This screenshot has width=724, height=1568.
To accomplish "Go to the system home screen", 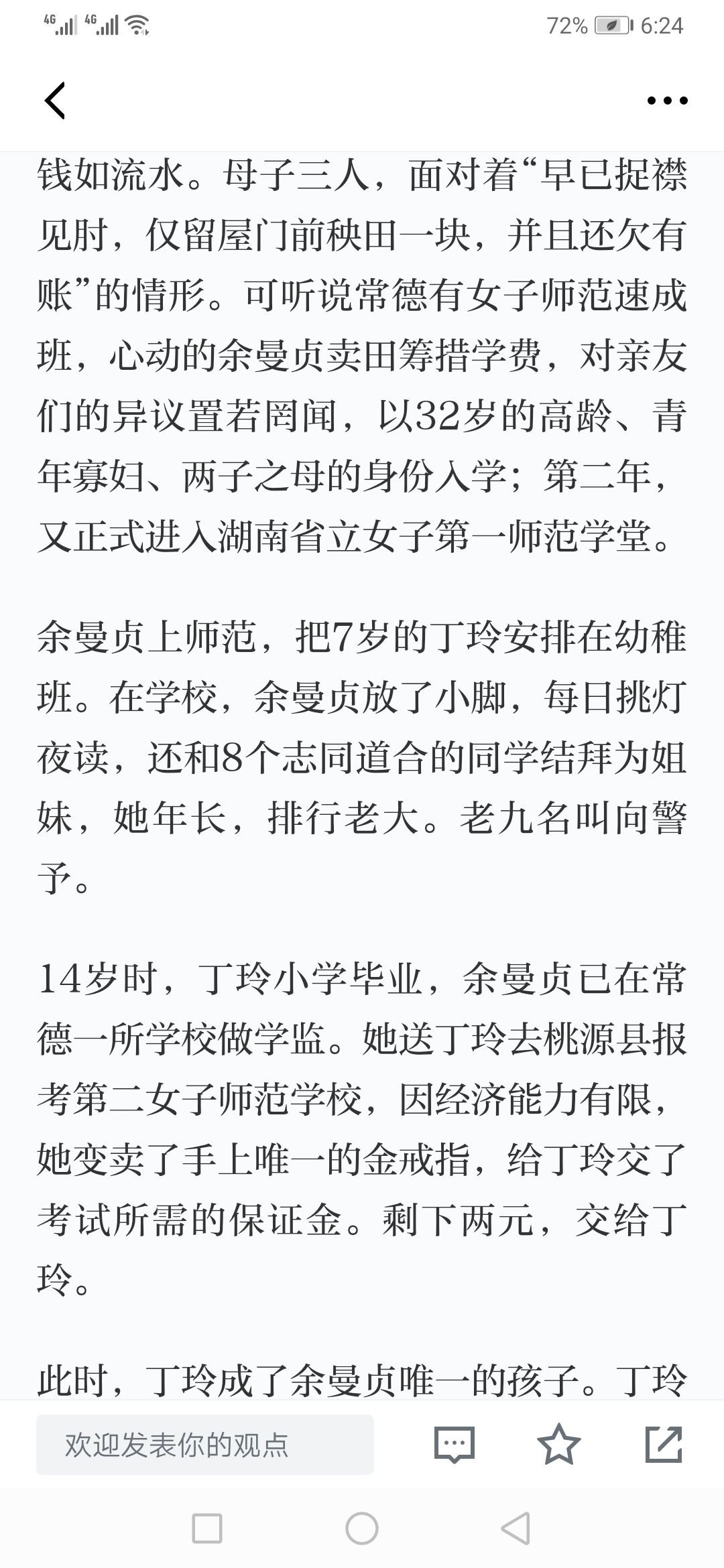I will pos(362,1529).
